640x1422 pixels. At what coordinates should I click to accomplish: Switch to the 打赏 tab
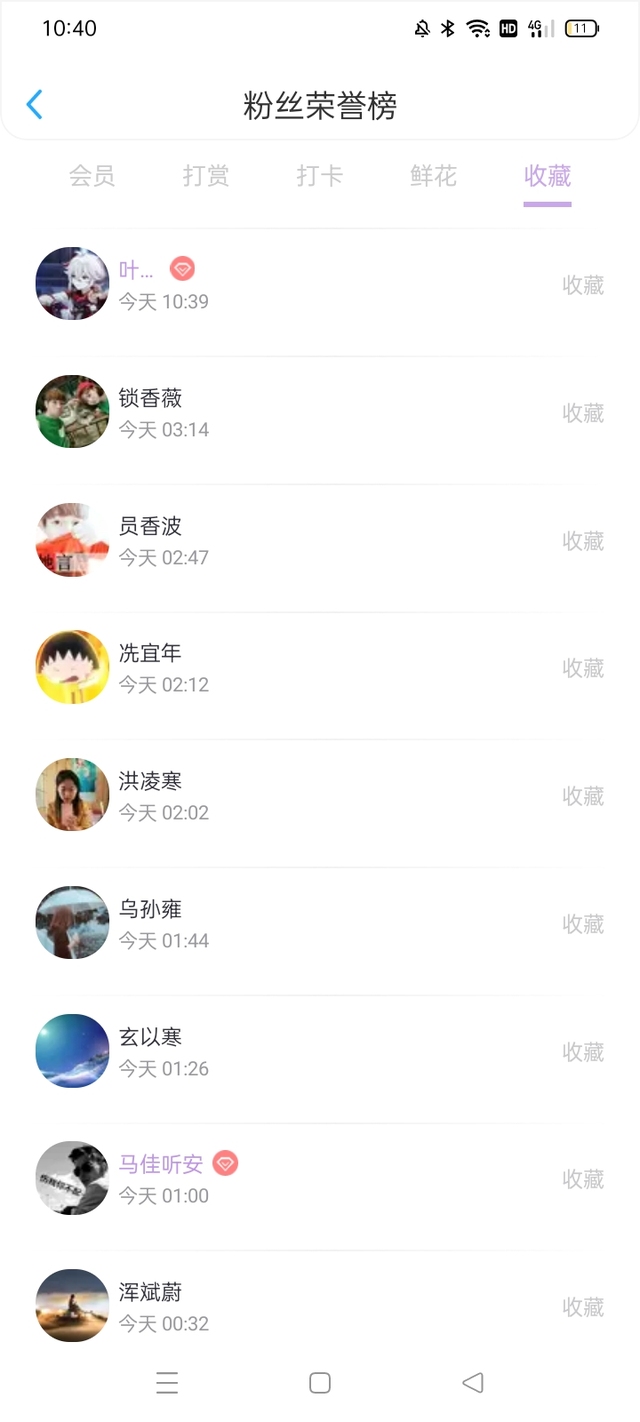[x=206, y=177]
